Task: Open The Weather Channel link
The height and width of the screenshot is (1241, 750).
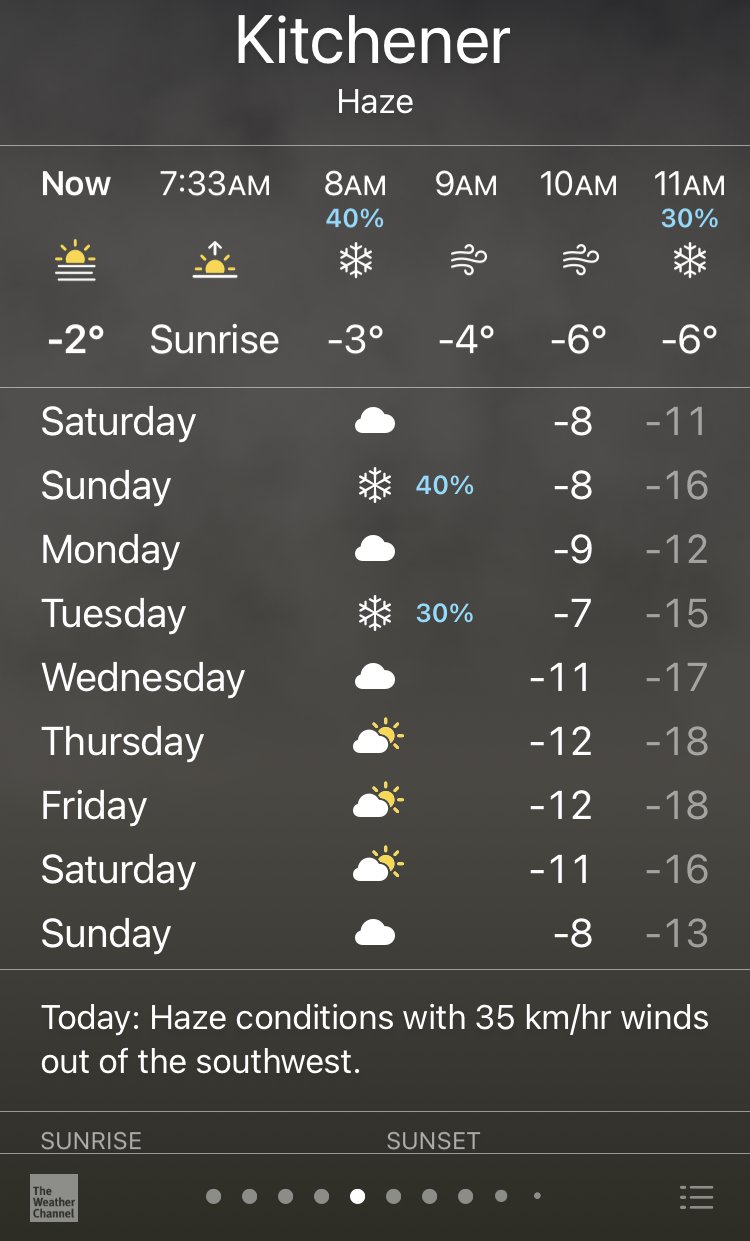Action: (53, 1197)
